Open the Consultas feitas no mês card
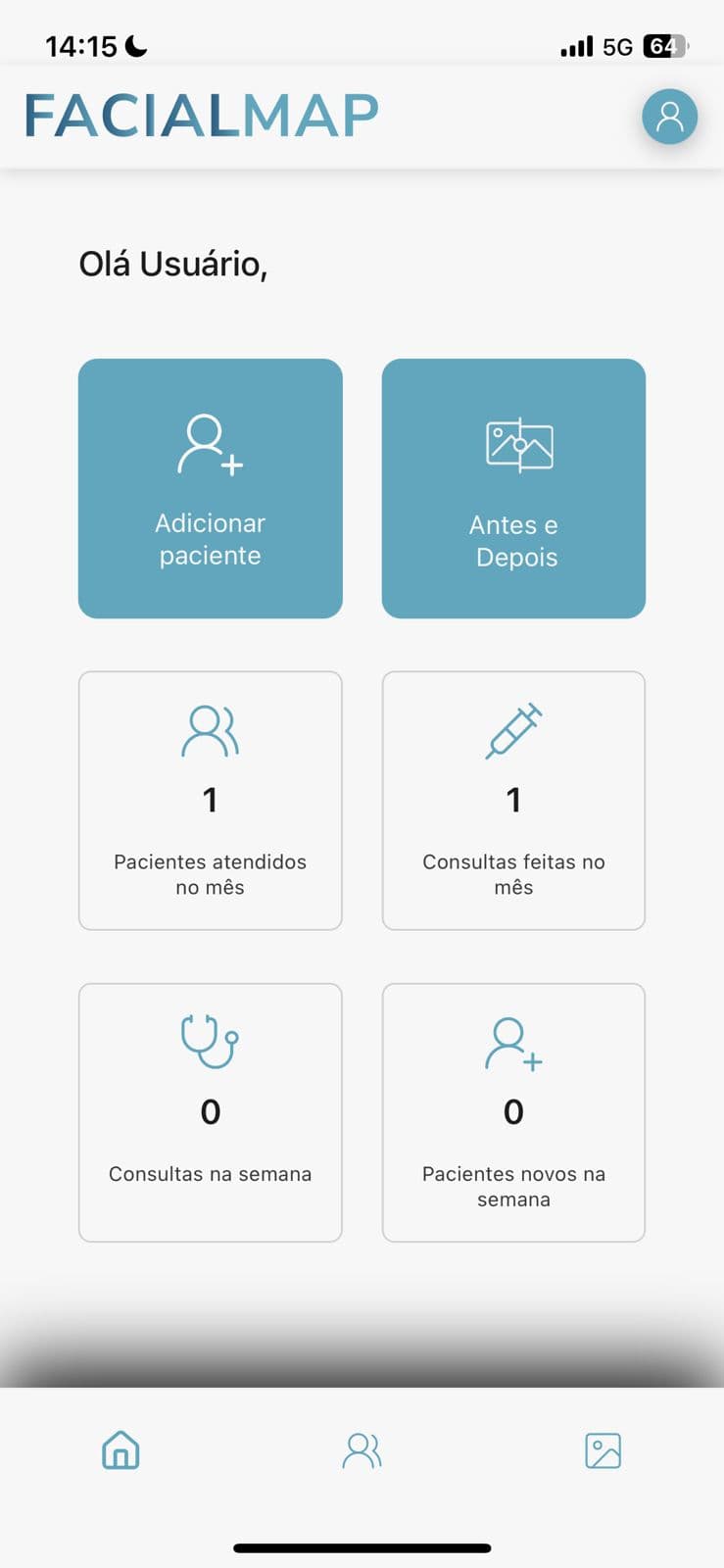The image size is (724, 1568). (x=513, y=800)
